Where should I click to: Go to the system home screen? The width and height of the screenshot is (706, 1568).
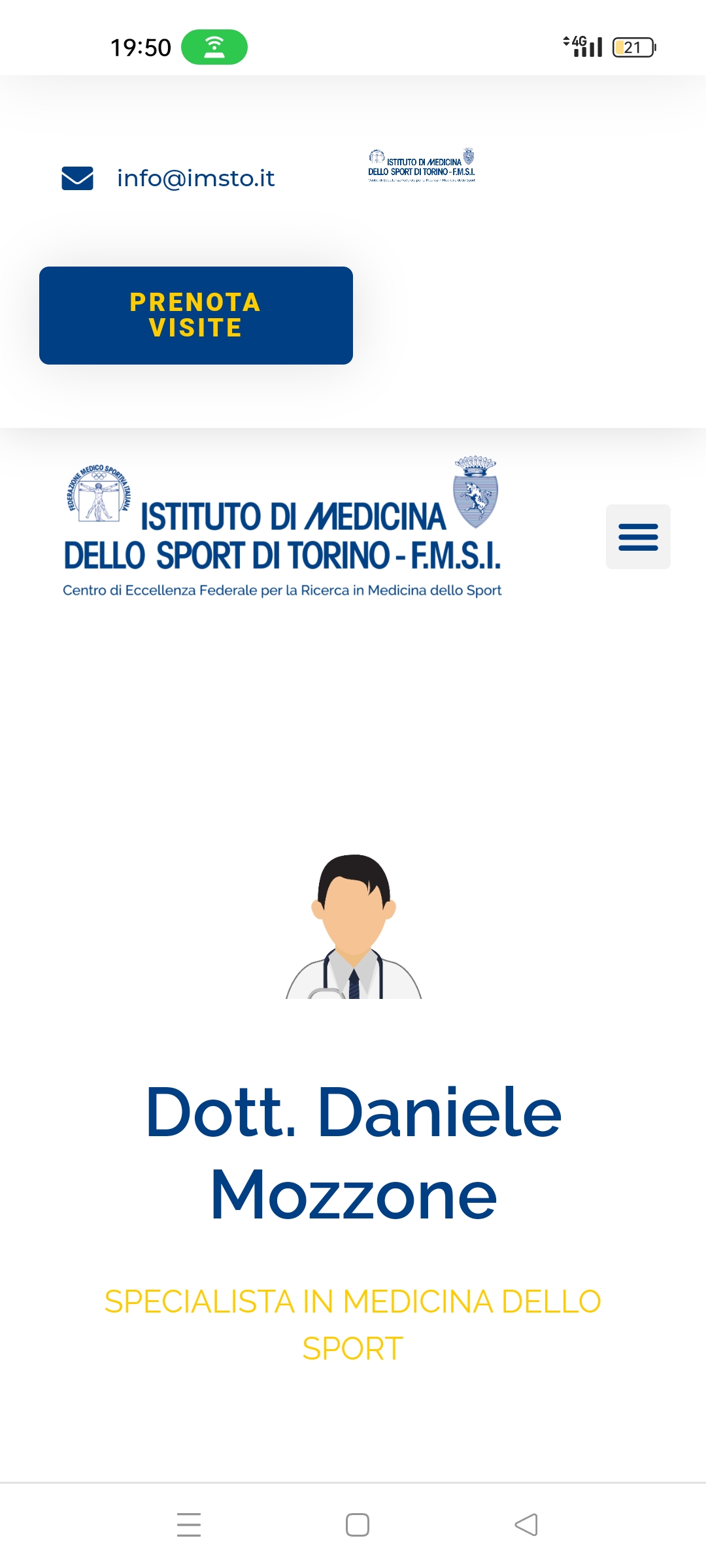coord(358,1525)
